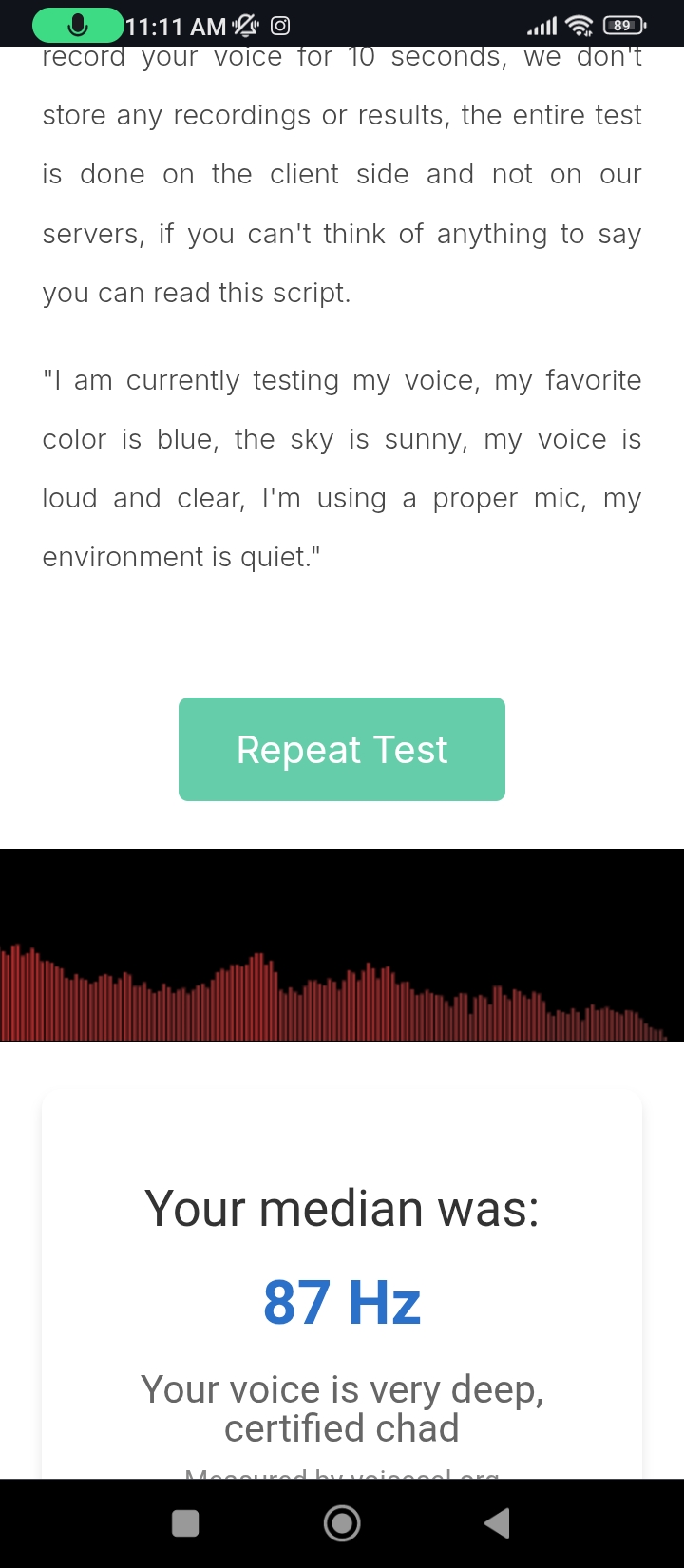Screen dimensions: 684x1568
Task: Open recent apps overview
Action: point(185,1523)
